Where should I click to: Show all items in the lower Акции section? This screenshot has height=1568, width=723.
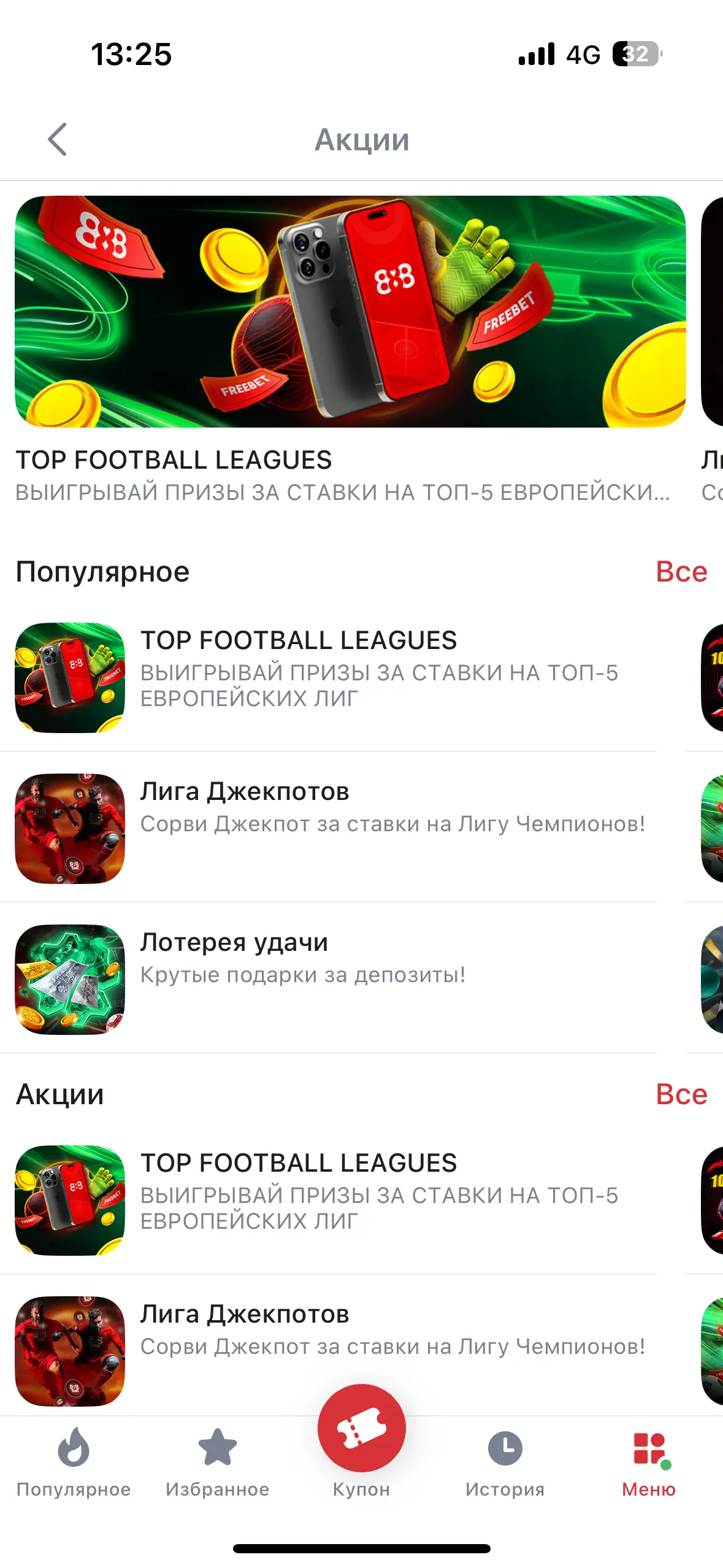(x=681, y=1094)
